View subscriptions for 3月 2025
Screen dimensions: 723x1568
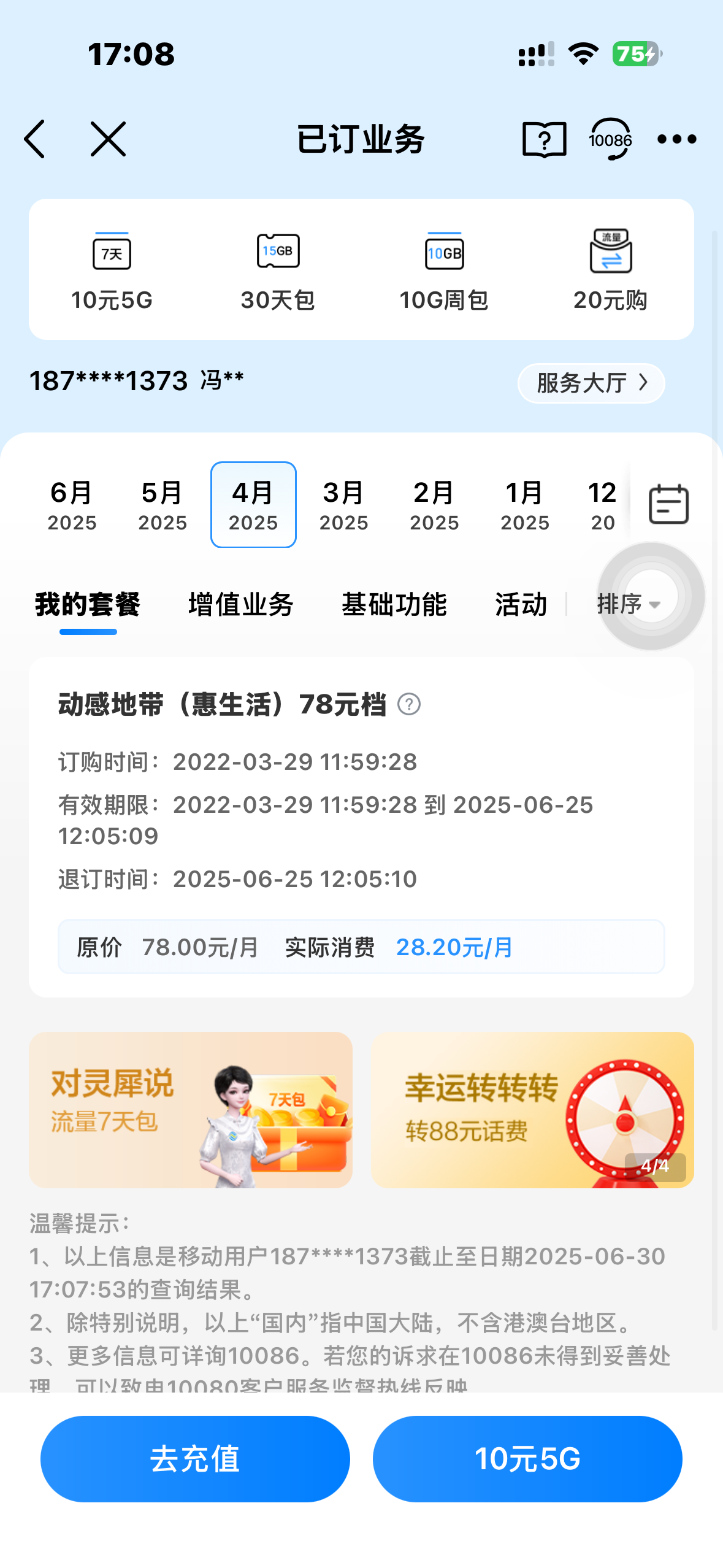point(343,505)
